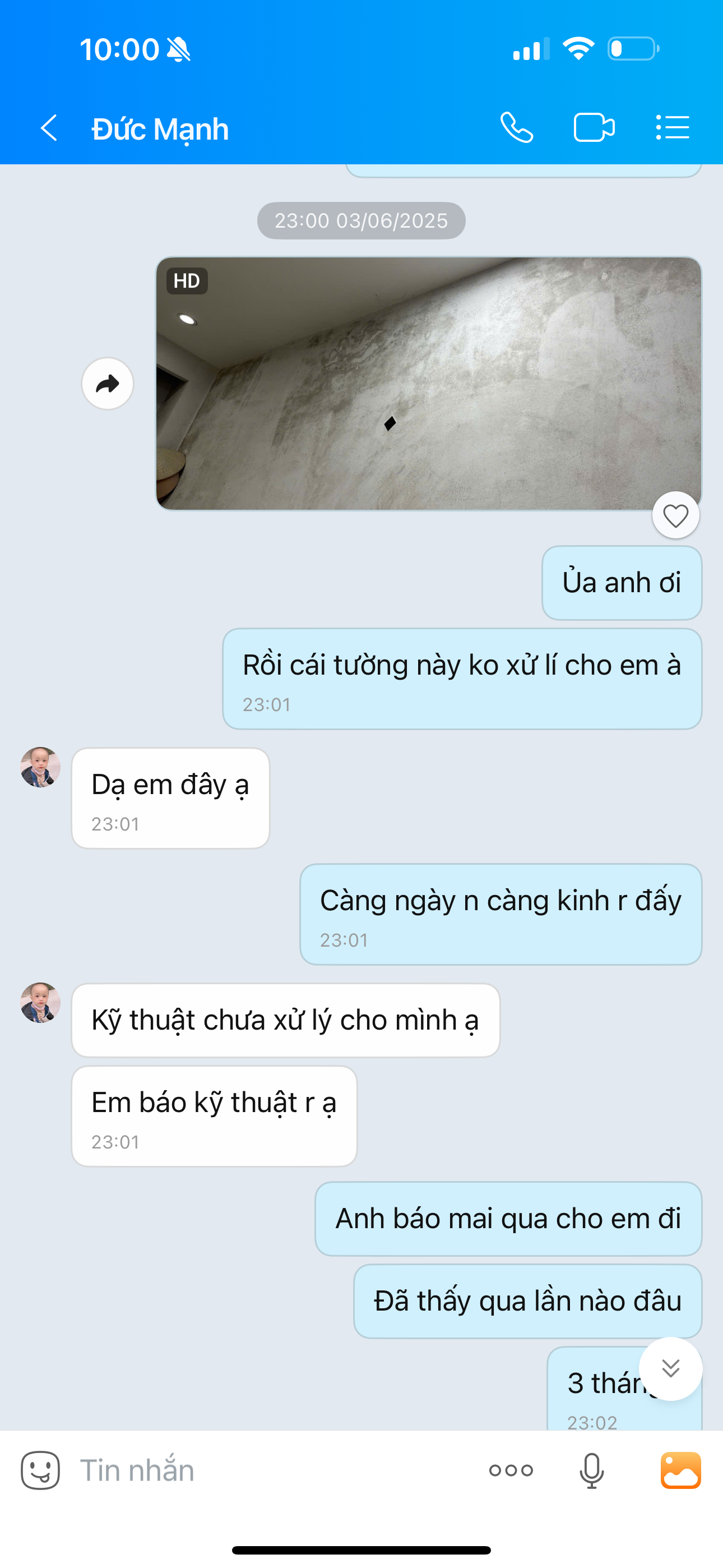Start a voice call with Đức Mạnh
The image size is (723, 1568).
click(x=517, y=128)
